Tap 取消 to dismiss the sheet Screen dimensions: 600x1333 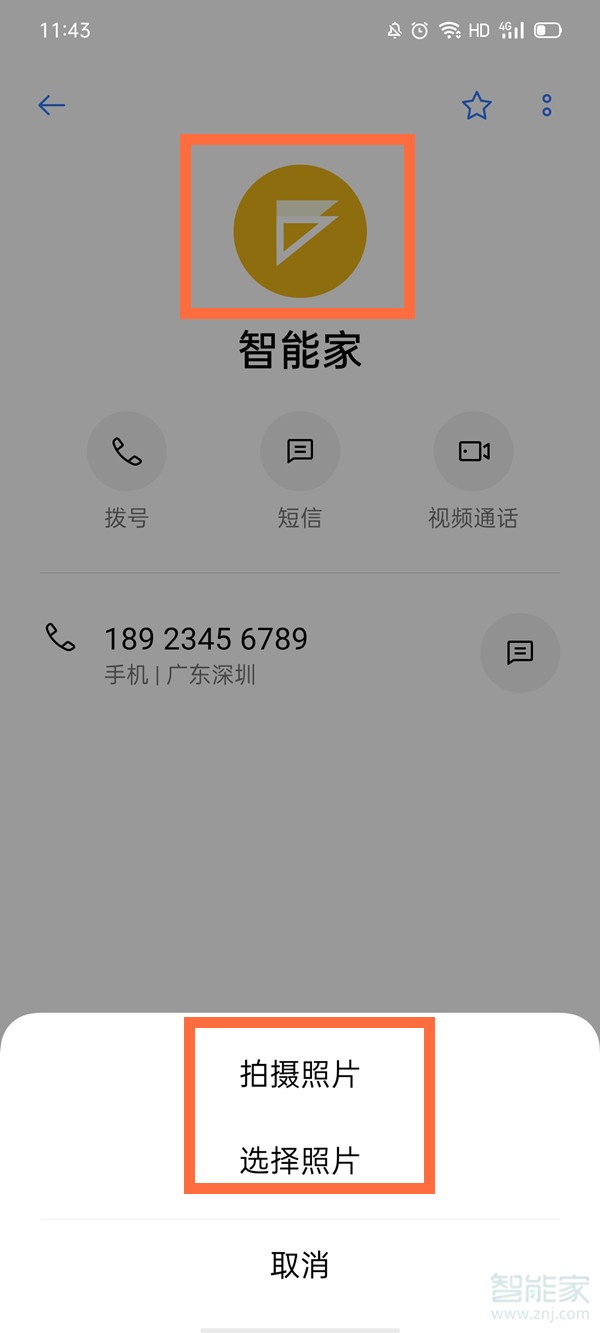click(300, 1265)
